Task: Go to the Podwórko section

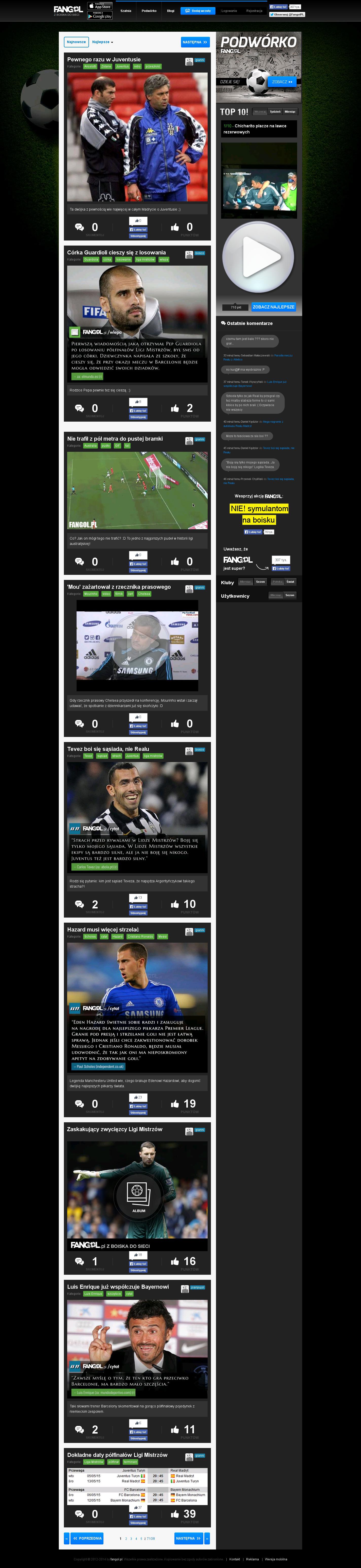Action: tap(149, 10)
